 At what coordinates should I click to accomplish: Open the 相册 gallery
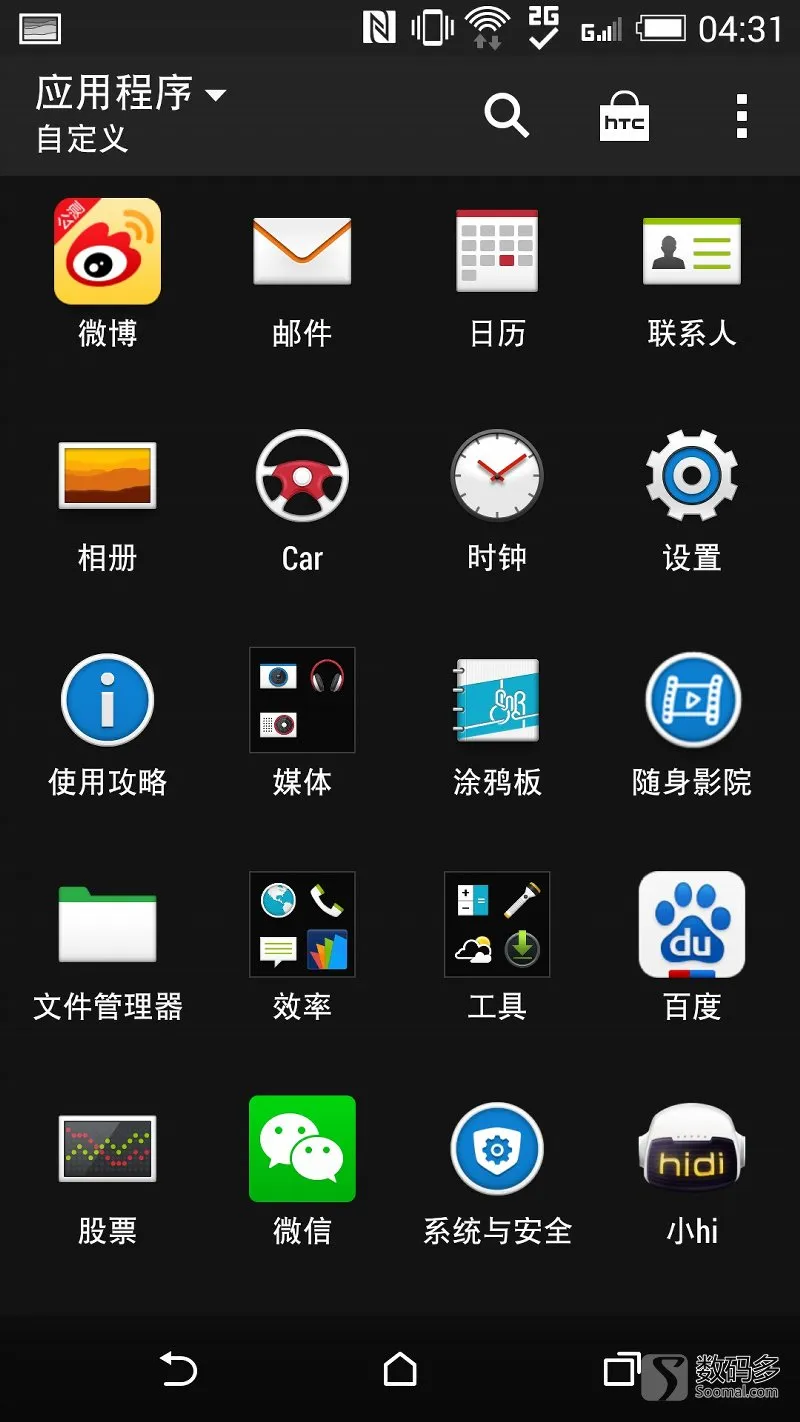[x=107, y=476]
